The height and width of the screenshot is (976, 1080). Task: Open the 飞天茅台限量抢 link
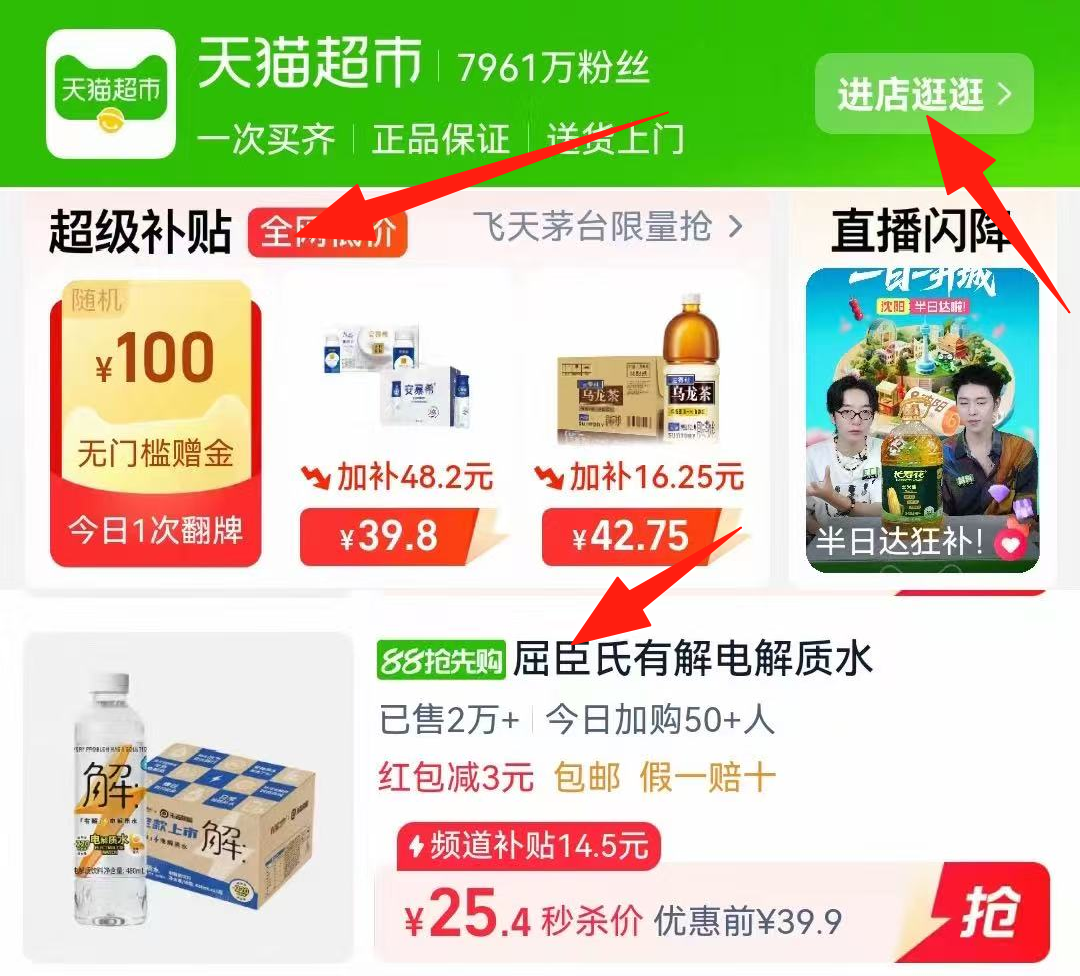point(608,227)
